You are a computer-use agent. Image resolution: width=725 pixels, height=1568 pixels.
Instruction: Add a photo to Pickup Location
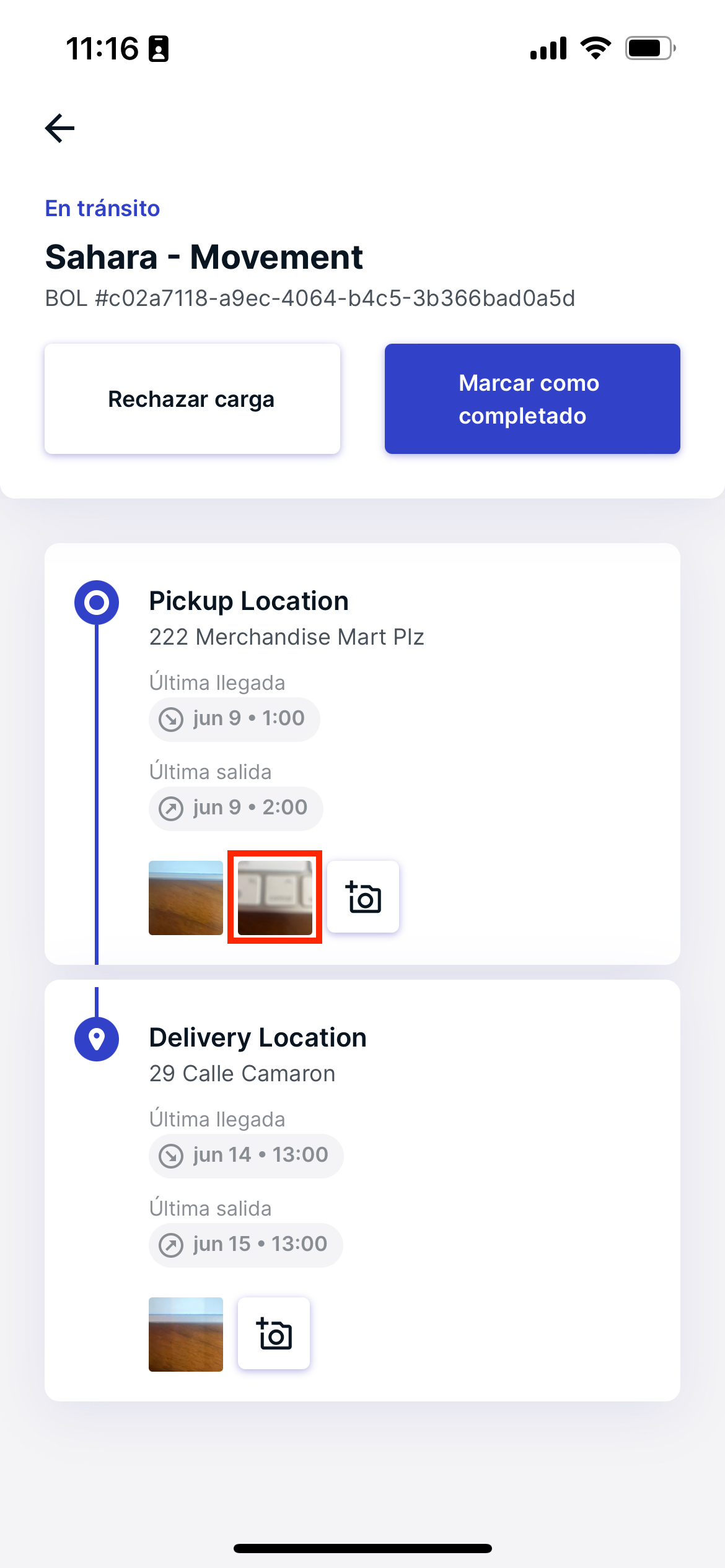[363, 897]
